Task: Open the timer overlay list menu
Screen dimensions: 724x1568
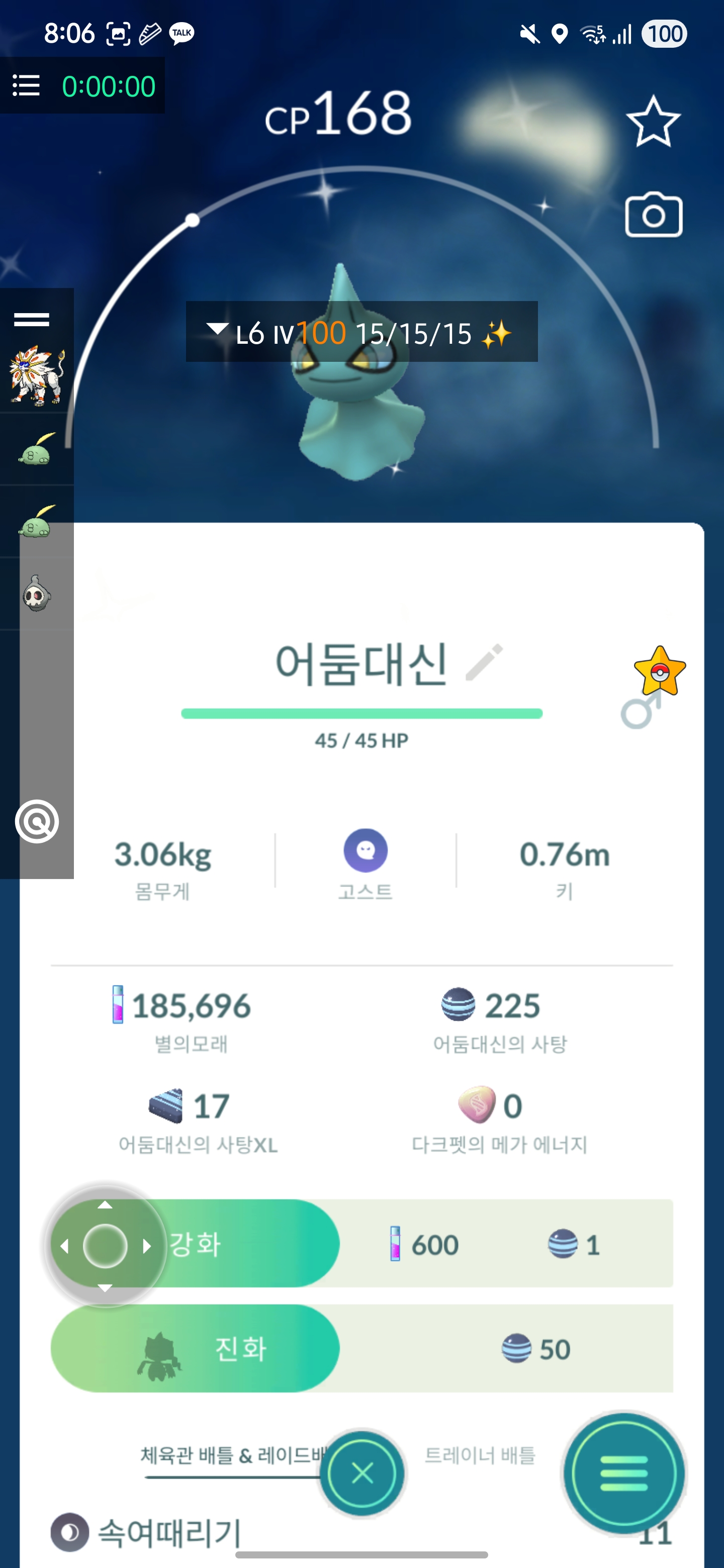Action: (x=26, y=86)
